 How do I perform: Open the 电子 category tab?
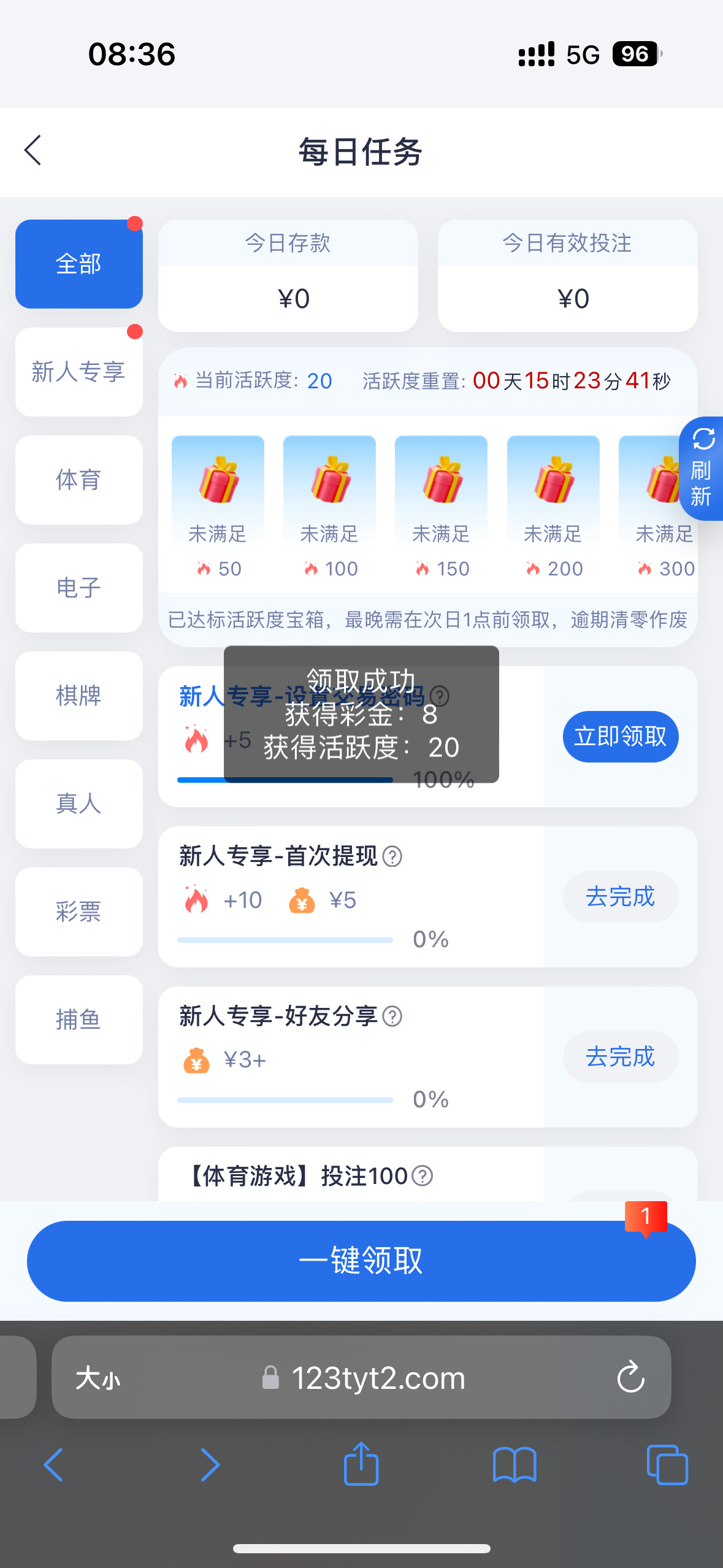[78, 588]
